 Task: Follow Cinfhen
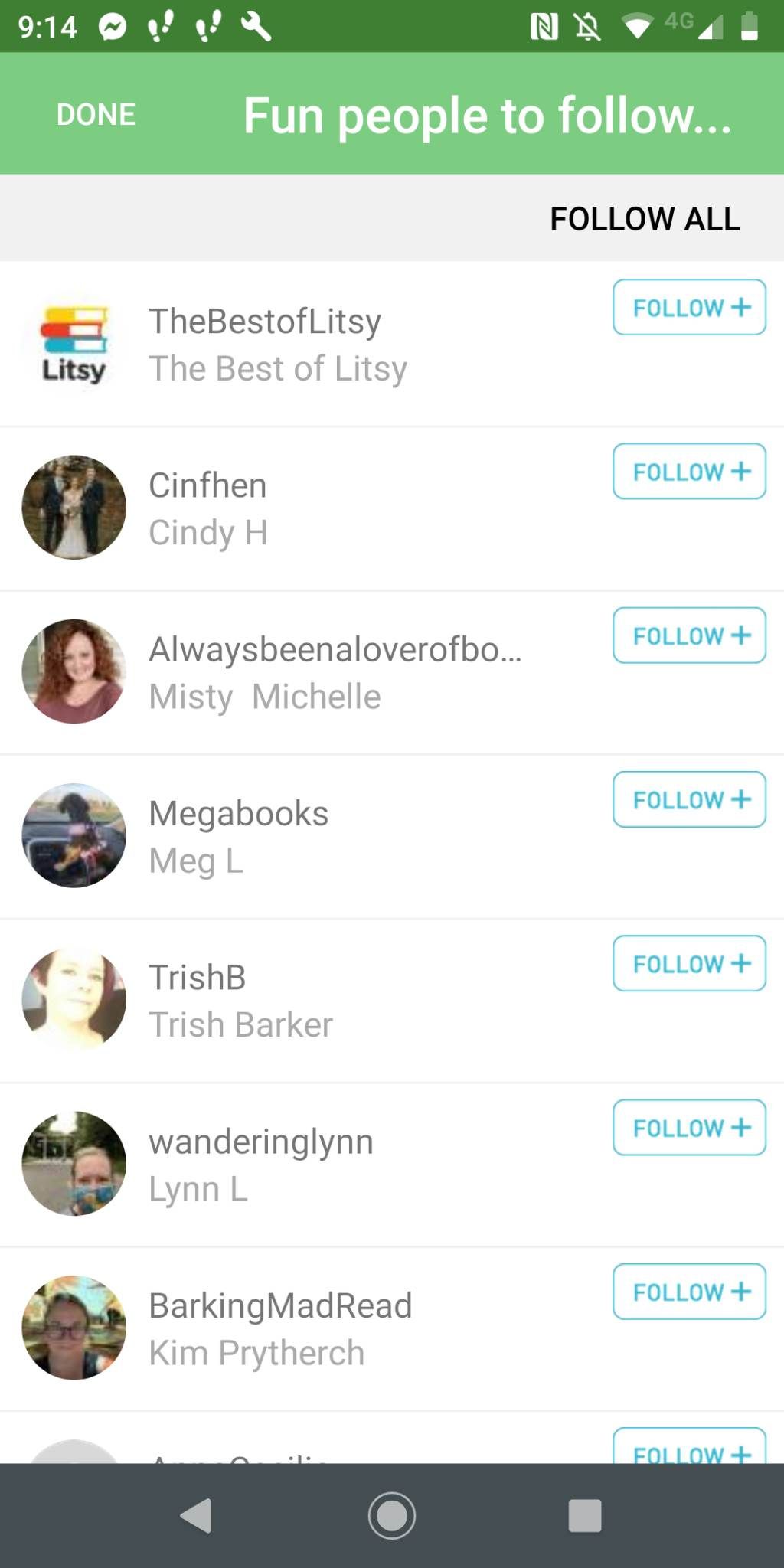click(689, 471)
